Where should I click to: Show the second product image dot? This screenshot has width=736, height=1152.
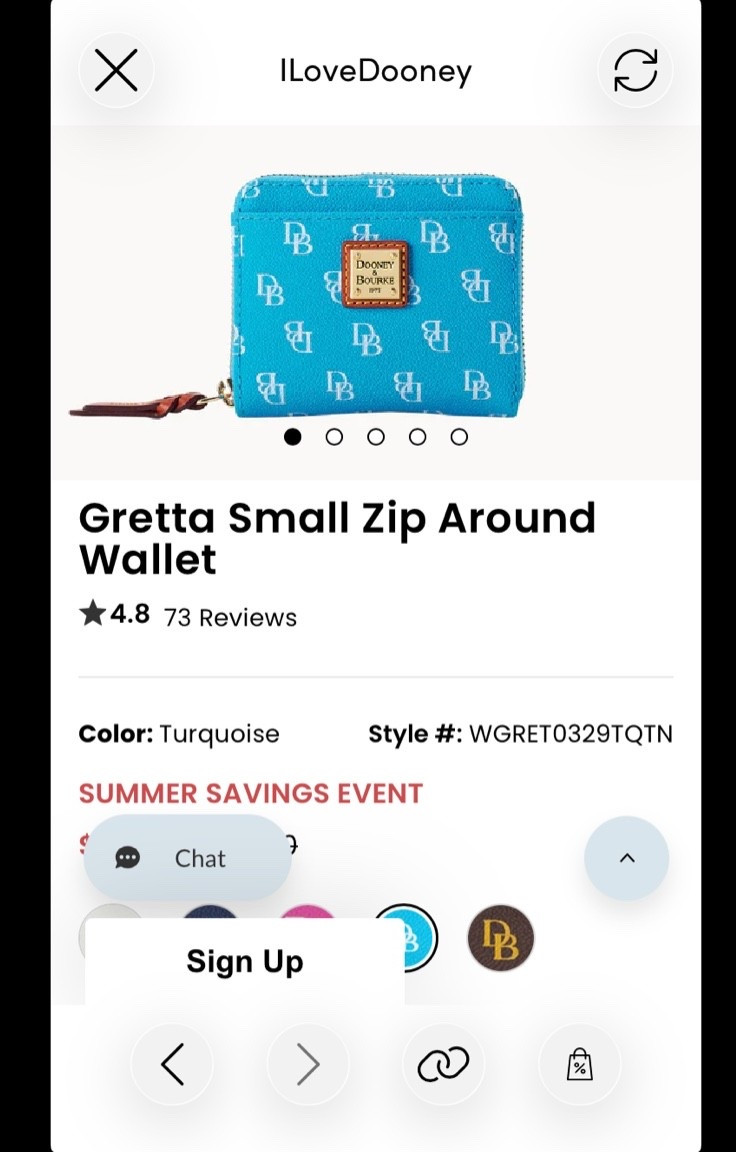coord(334,437)
